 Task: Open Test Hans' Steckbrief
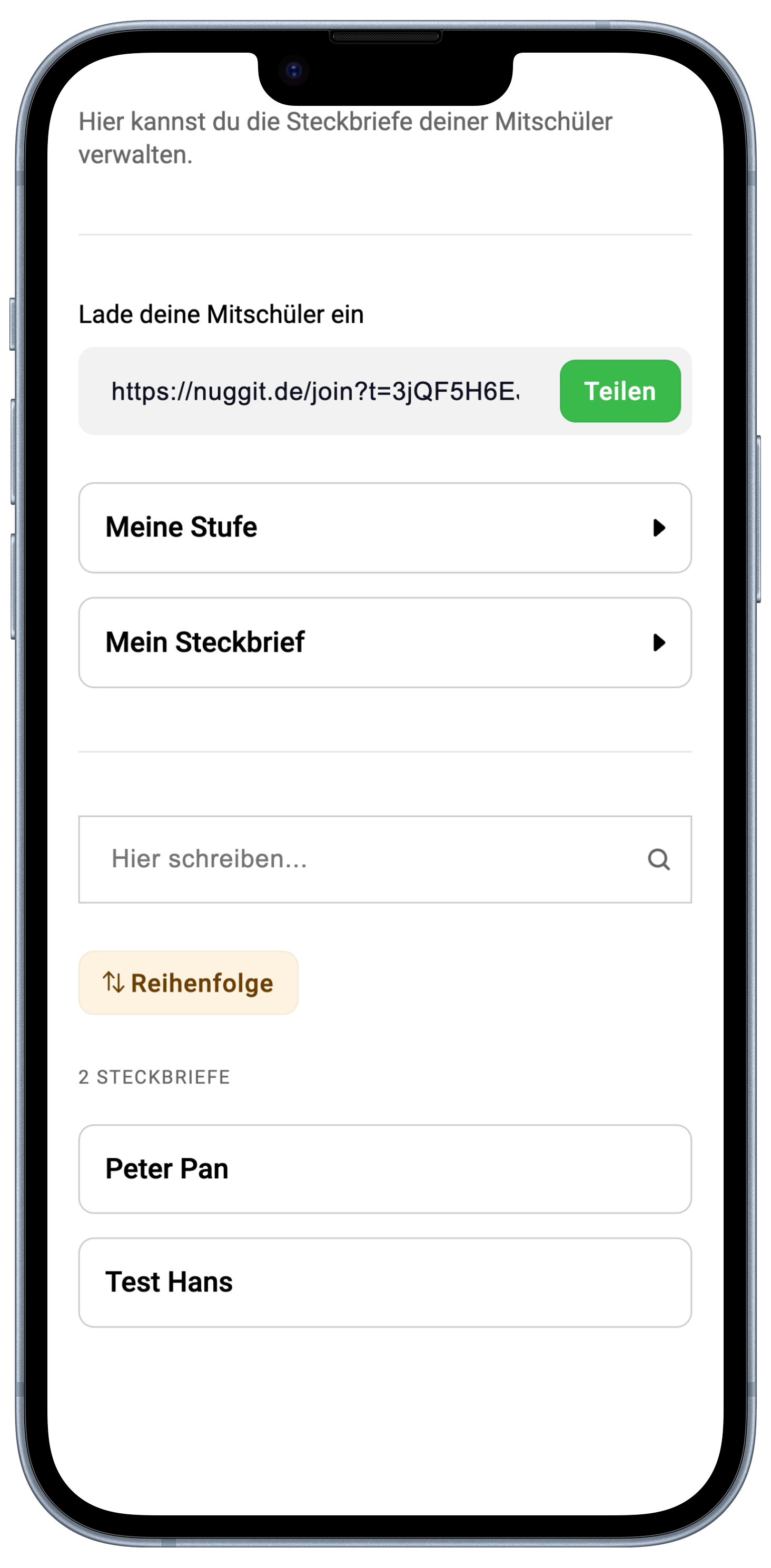point(385,1283)
